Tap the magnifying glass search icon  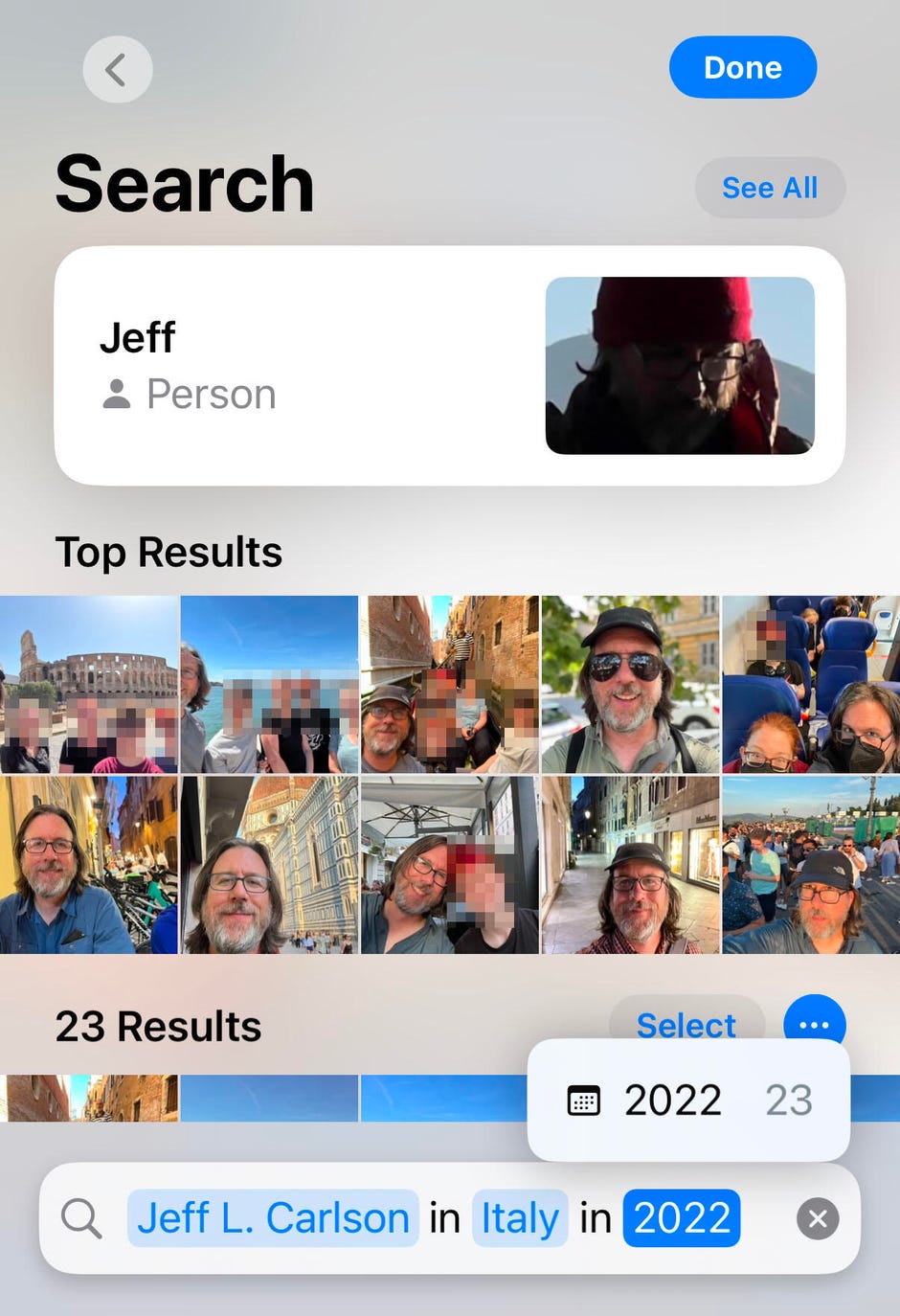[x=82, y=1217]
